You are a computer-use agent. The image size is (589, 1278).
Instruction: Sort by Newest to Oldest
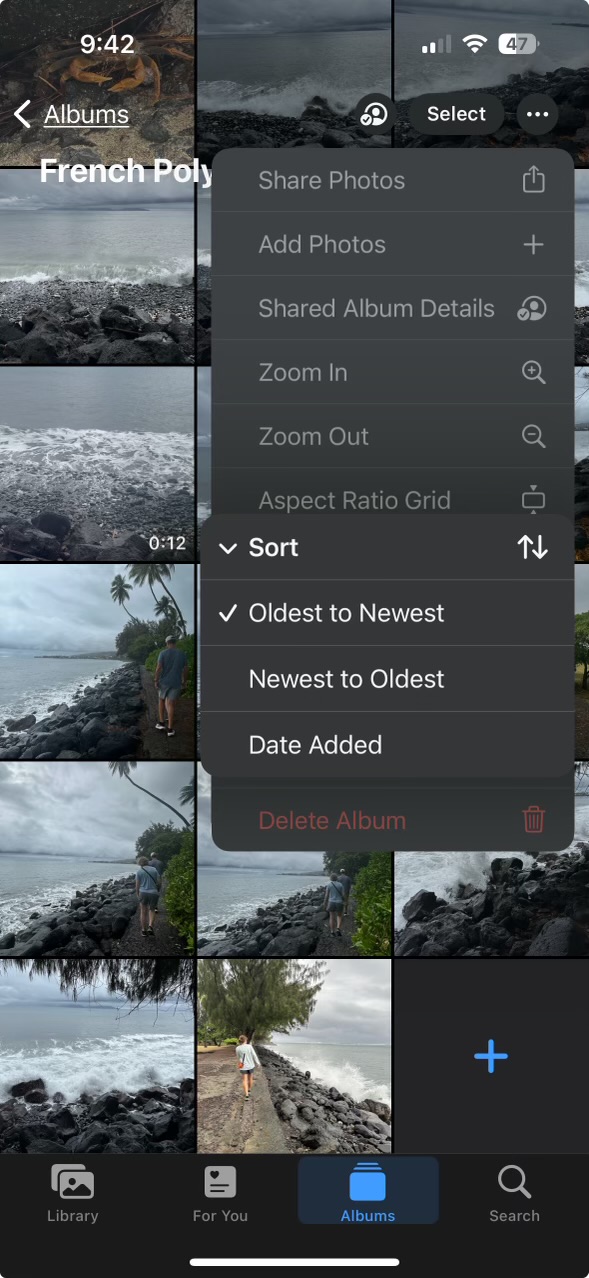coord(387,679)
